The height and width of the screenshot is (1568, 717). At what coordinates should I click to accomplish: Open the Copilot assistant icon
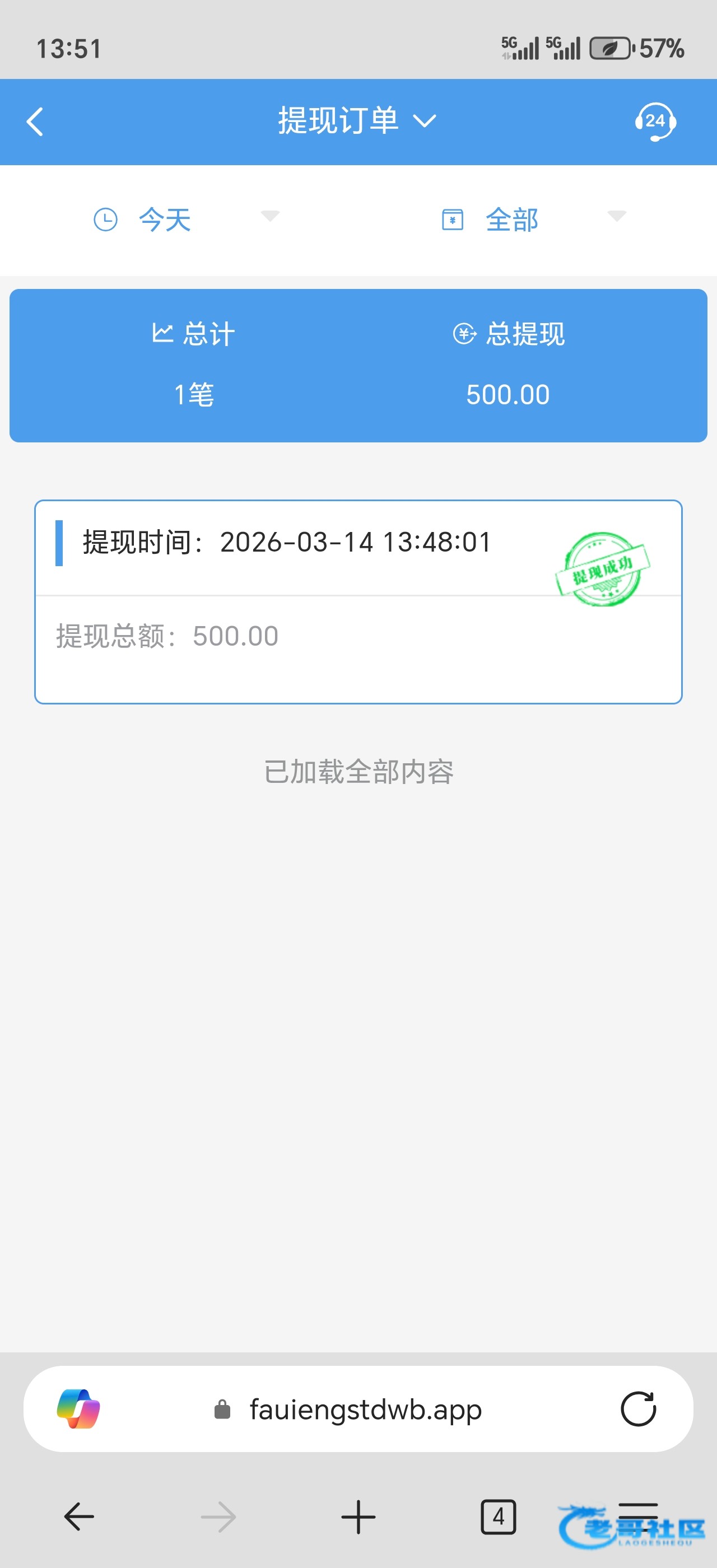[x=78, y=1408]
